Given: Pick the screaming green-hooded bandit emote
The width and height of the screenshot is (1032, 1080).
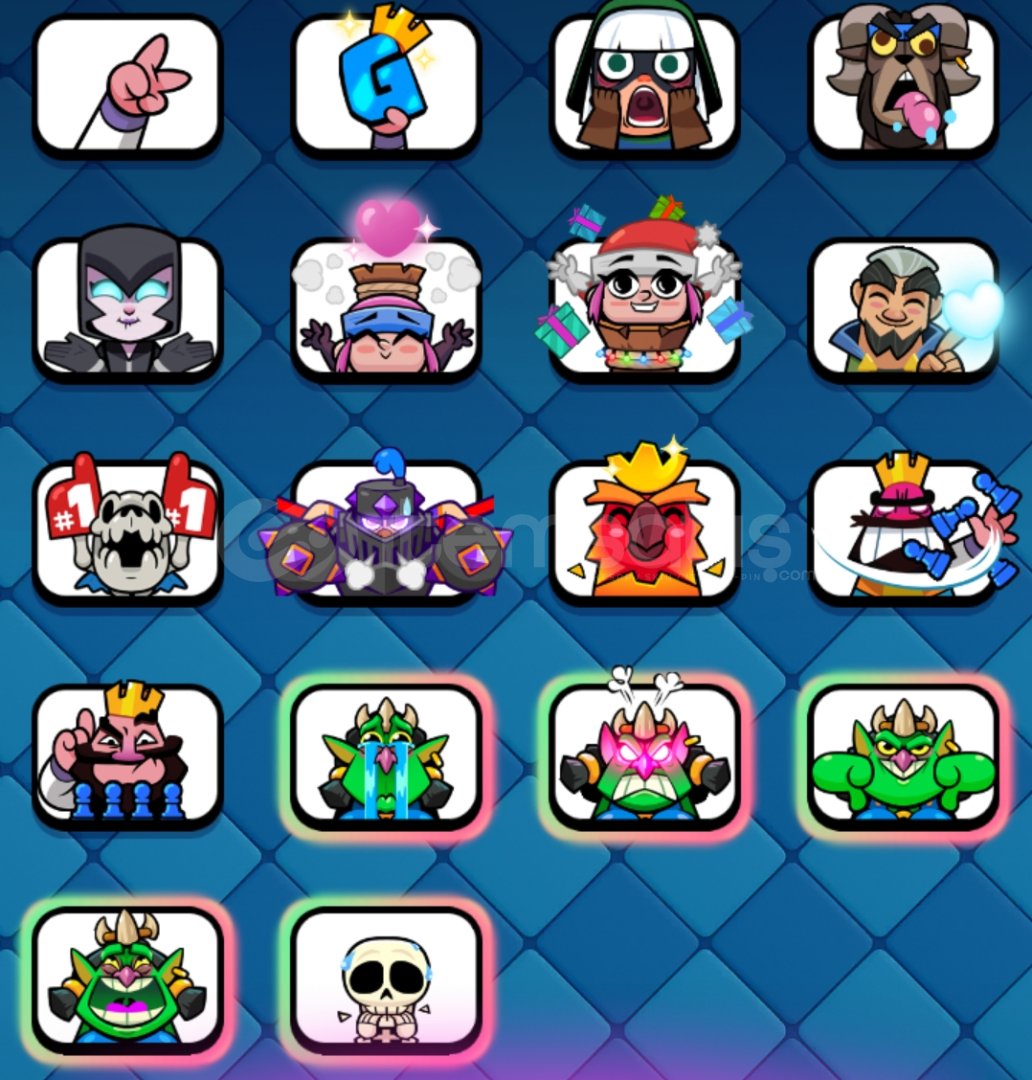Looking at the screenshot, I should click(645, 85).
